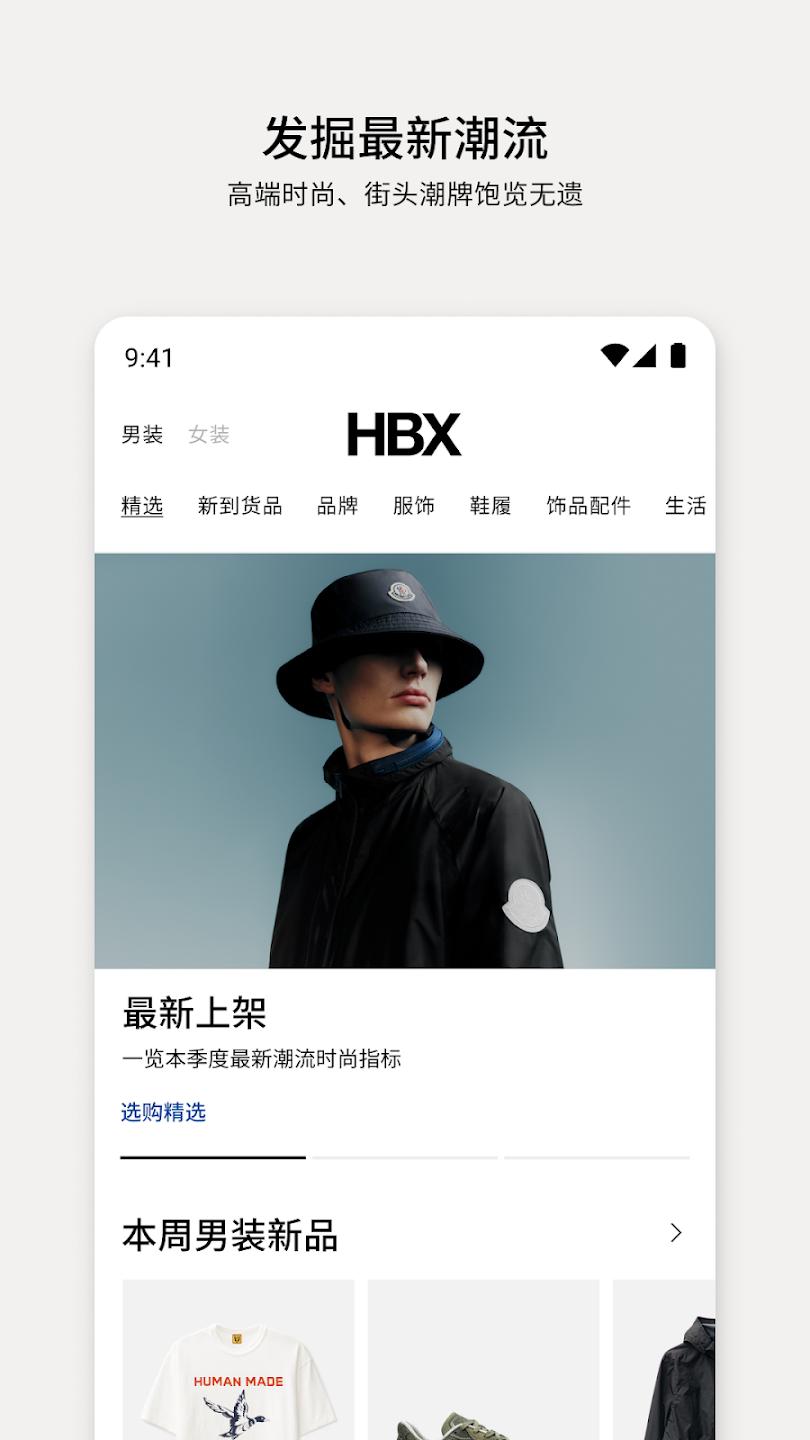Viewport: 810px width, 1440px height.
Task: Tap the cellular signal icon
Action: point(646,356)
